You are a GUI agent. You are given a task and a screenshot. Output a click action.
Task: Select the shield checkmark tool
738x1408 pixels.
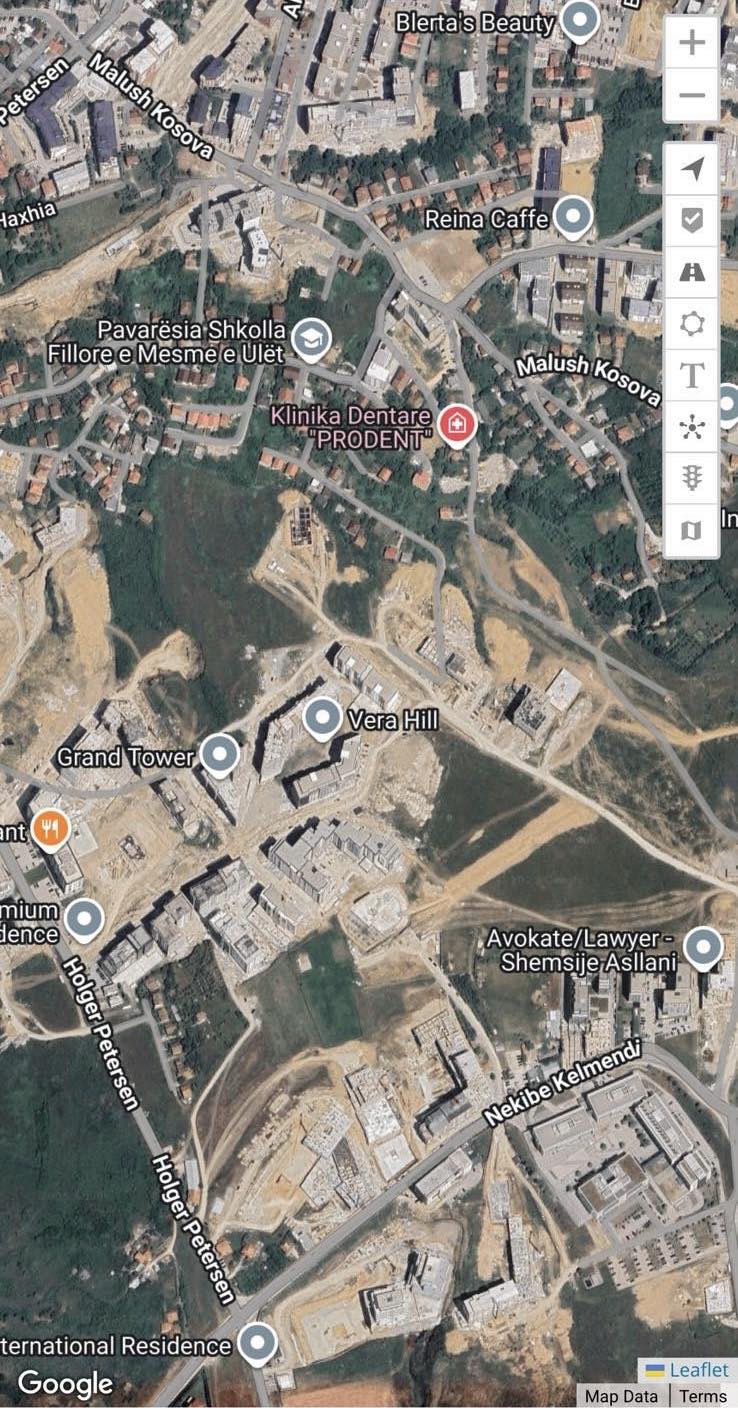tap(692, 220)
